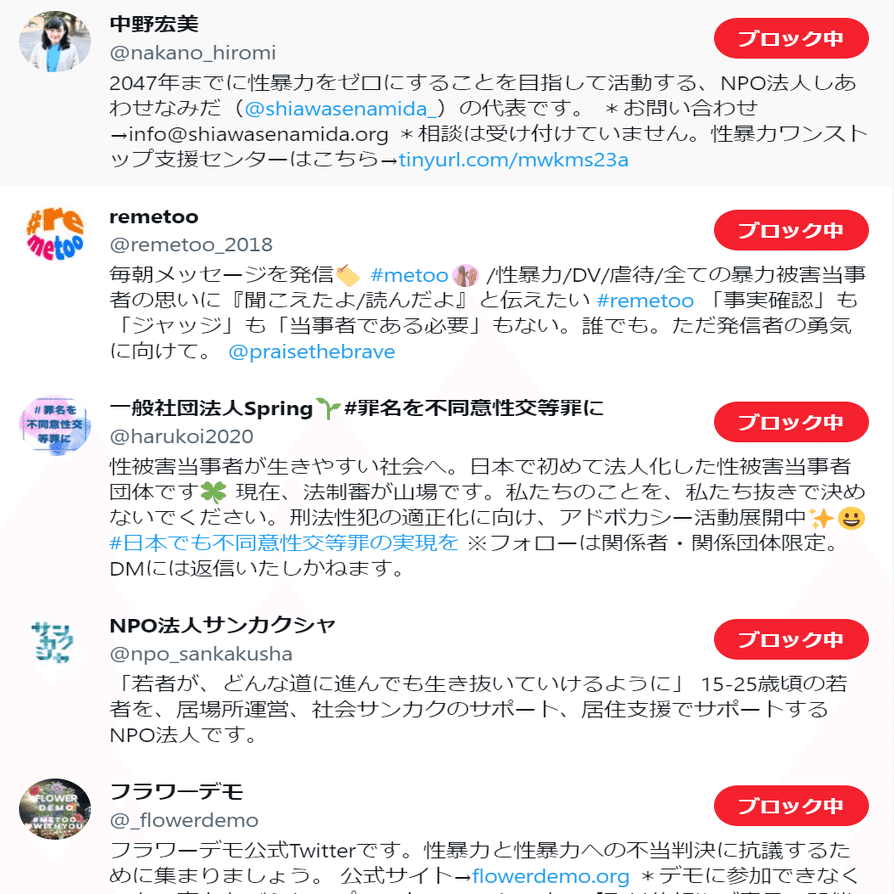Screen dimensions: 894x894
Task: Tap ブロック中 next to 一般社団法人Spring
Action: pyautogui.click(x=790, y=422)
